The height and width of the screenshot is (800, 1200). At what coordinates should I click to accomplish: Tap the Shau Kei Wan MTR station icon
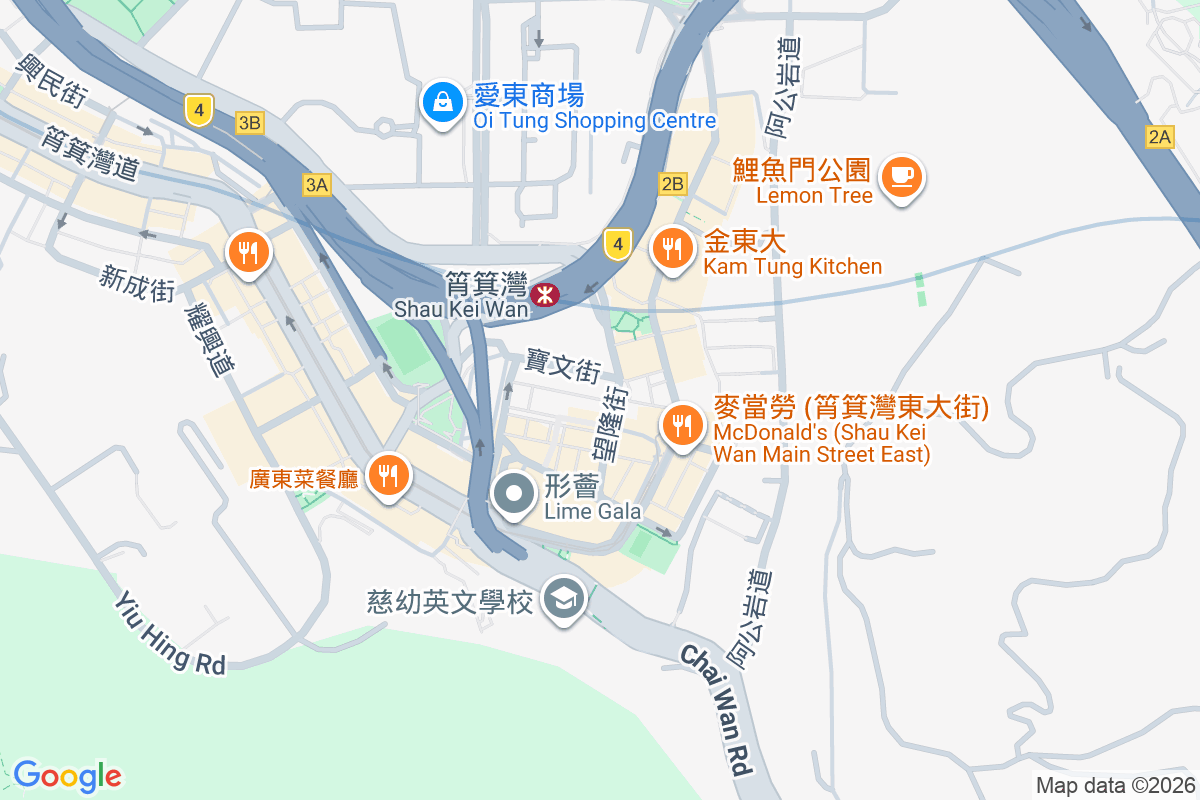(x=545, y=295)
